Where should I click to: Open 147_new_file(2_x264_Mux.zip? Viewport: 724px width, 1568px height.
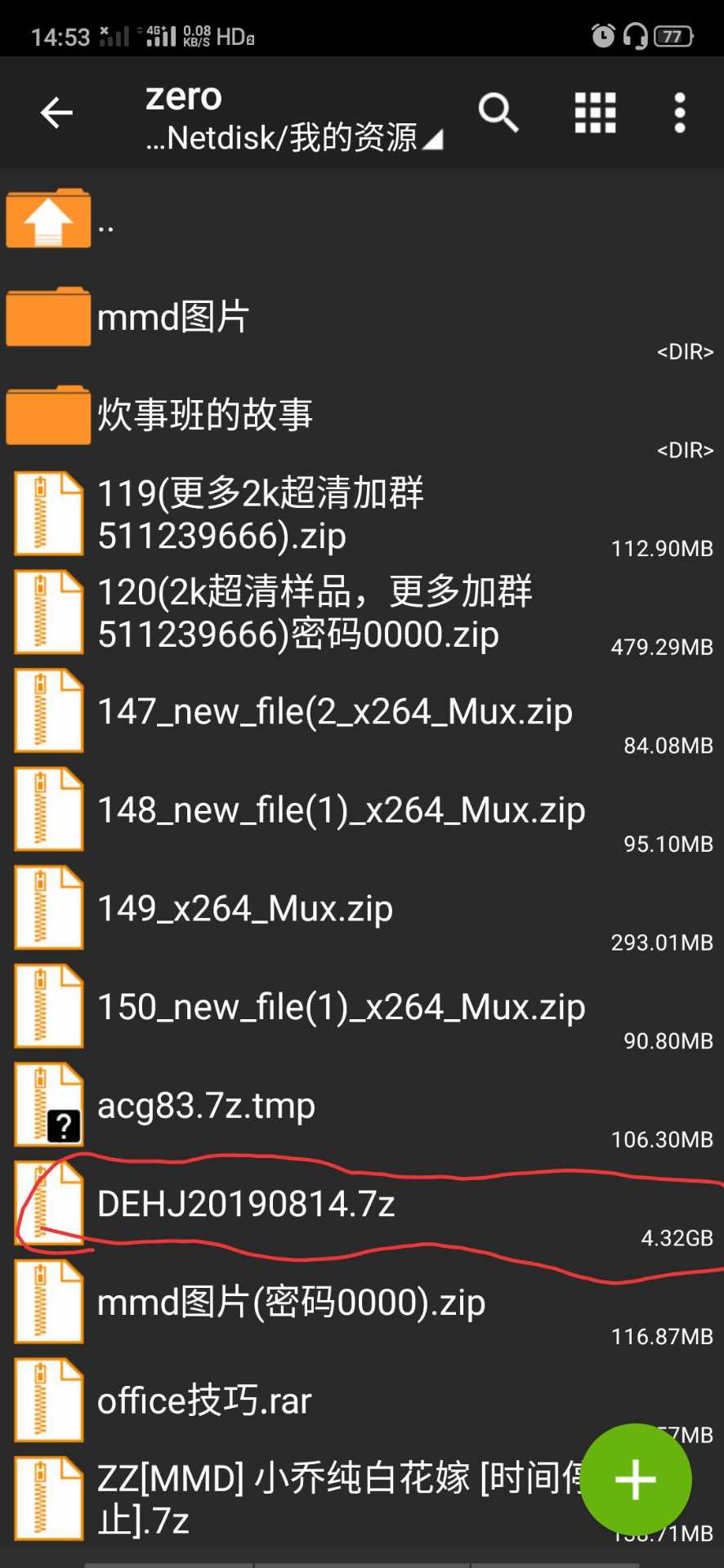362,711
